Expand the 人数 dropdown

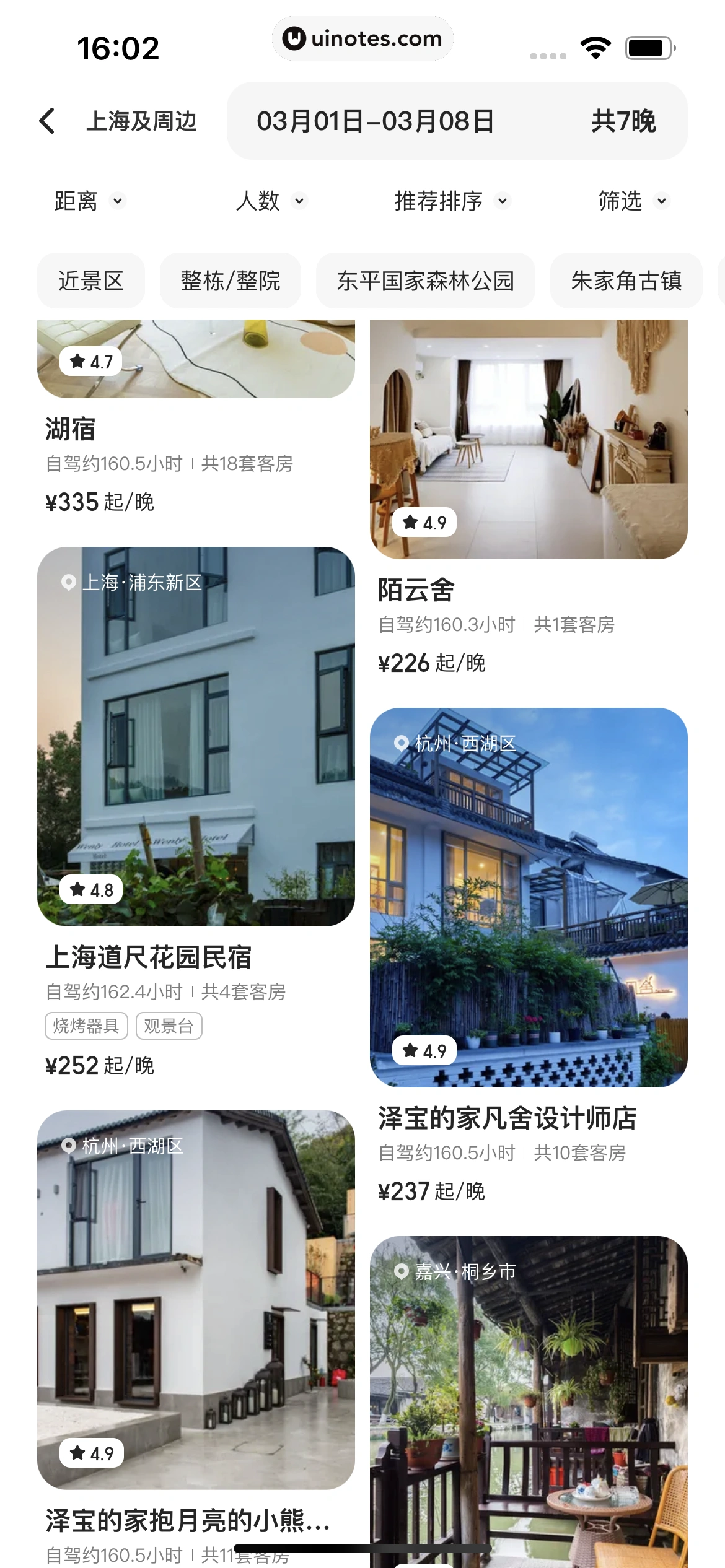pos(271,201)
